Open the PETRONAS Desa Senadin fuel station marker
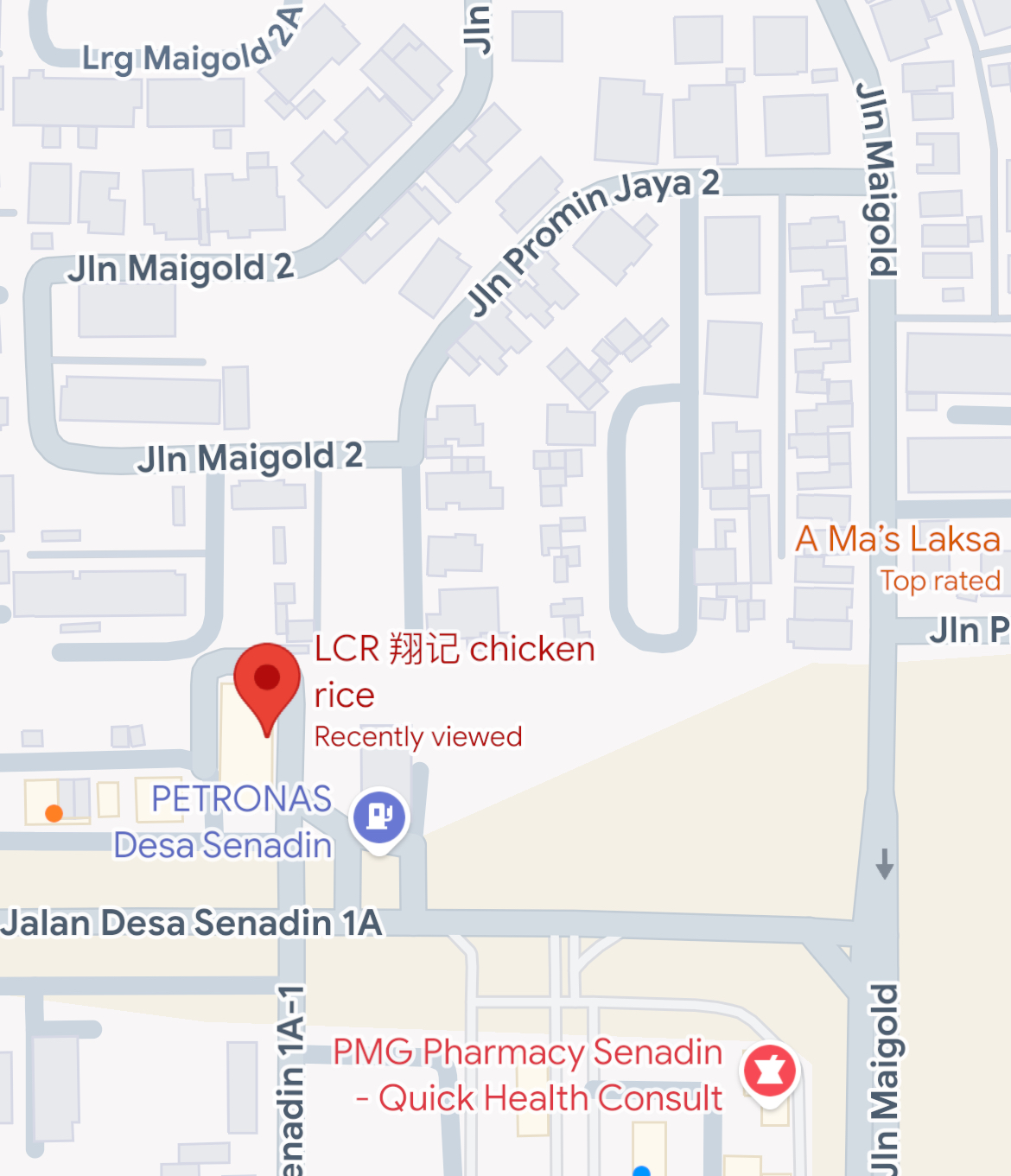The image size is (1011, 1176). (379, 817)
